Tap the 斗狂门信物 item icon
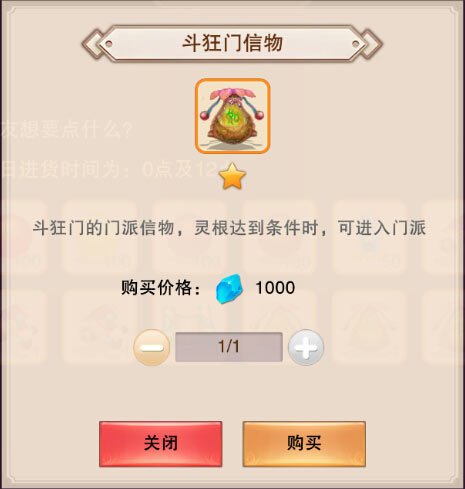 tap(232, 116)
